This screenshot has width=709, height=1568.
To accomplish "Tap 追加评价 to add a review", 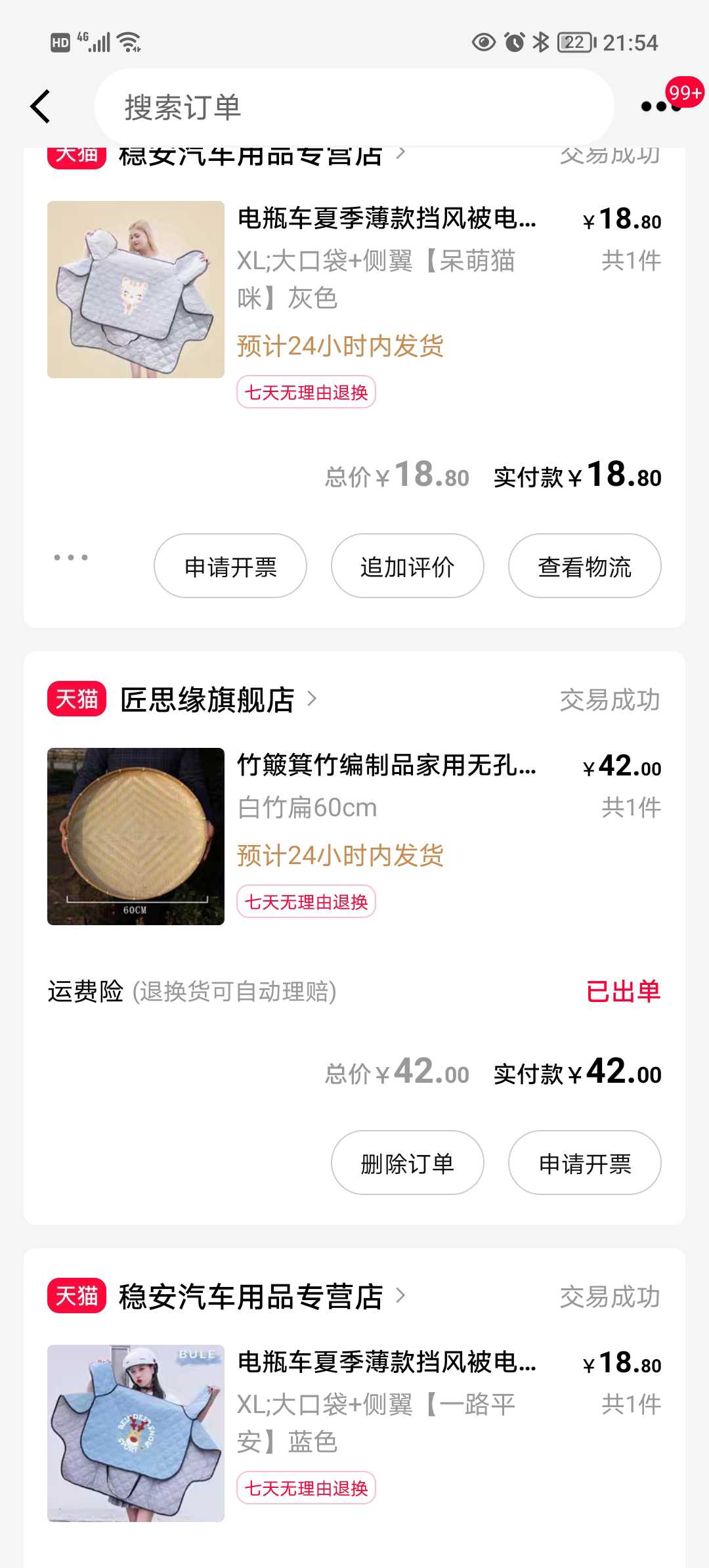I will (408, 566).
